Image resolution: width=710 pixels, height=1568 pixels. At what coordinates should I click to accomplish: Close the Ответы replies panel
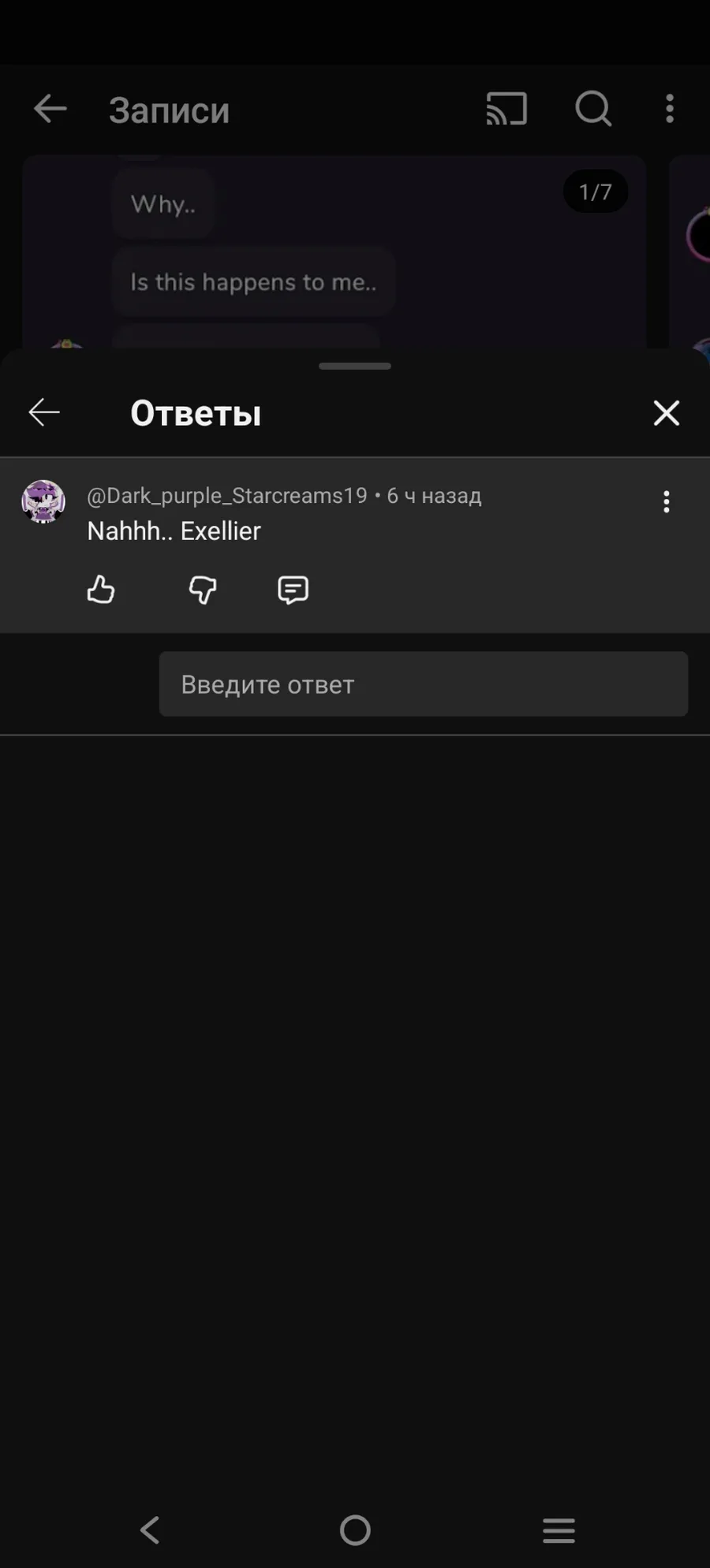[667, 413]
